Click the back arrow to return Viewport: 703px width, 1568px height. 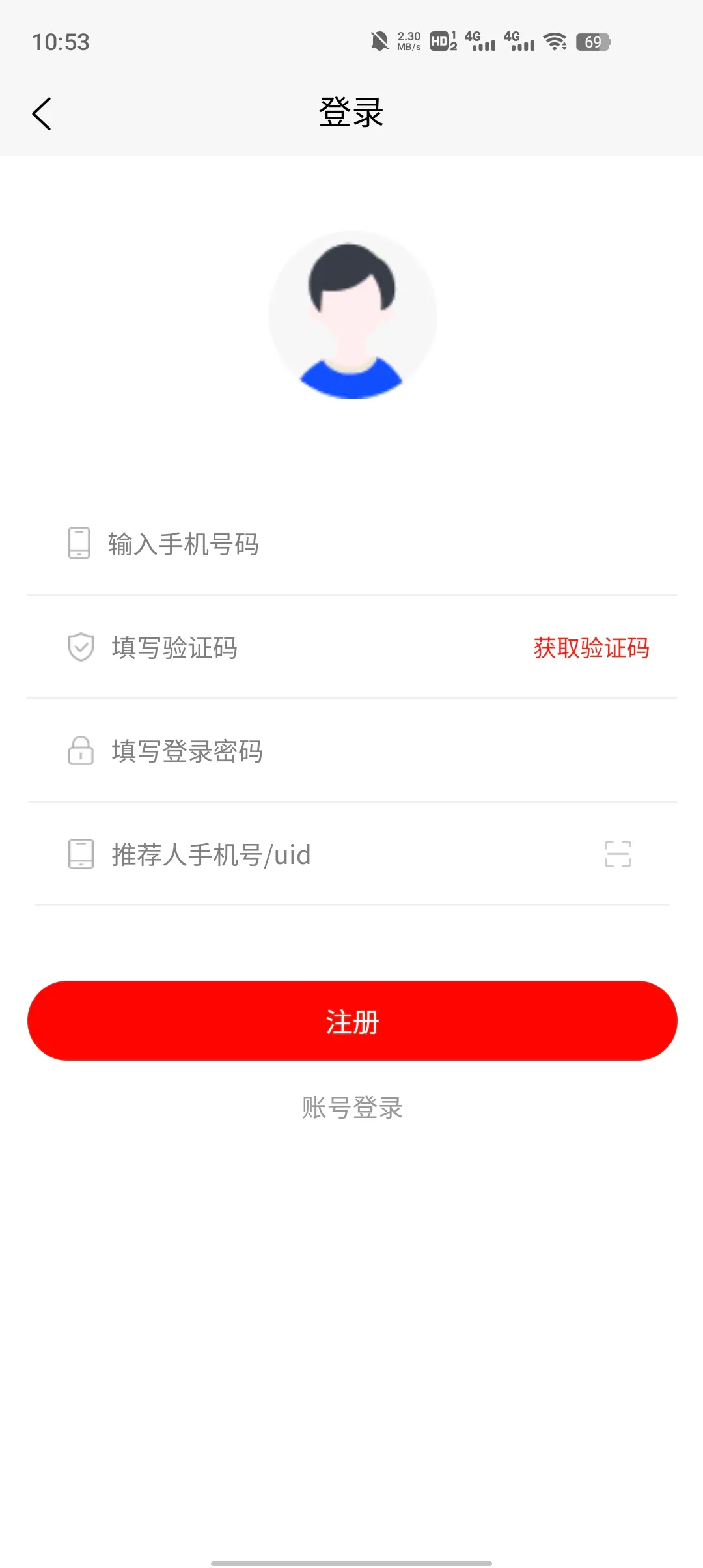[x=42, y=112]
